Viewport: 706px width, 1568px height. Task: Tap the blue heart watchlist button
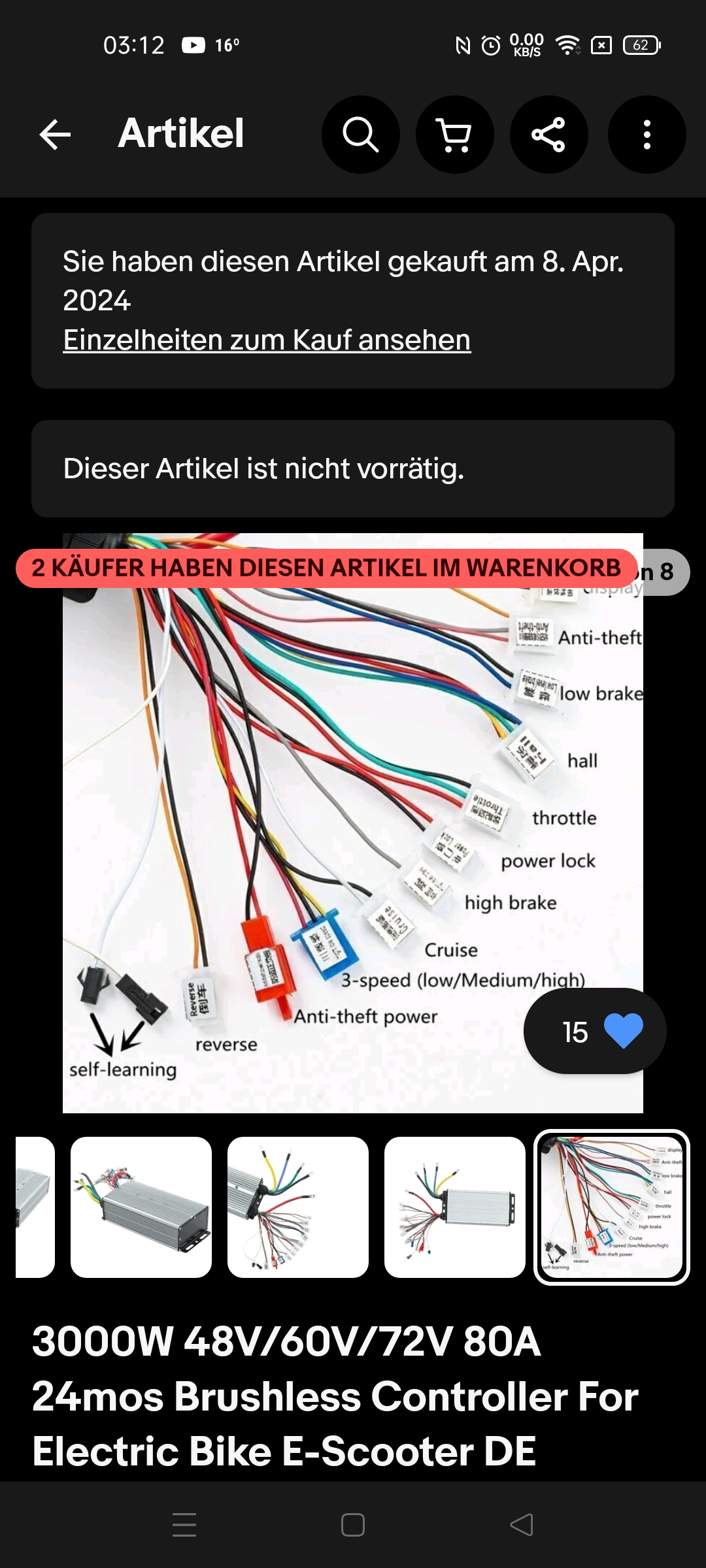point(622,1031)
